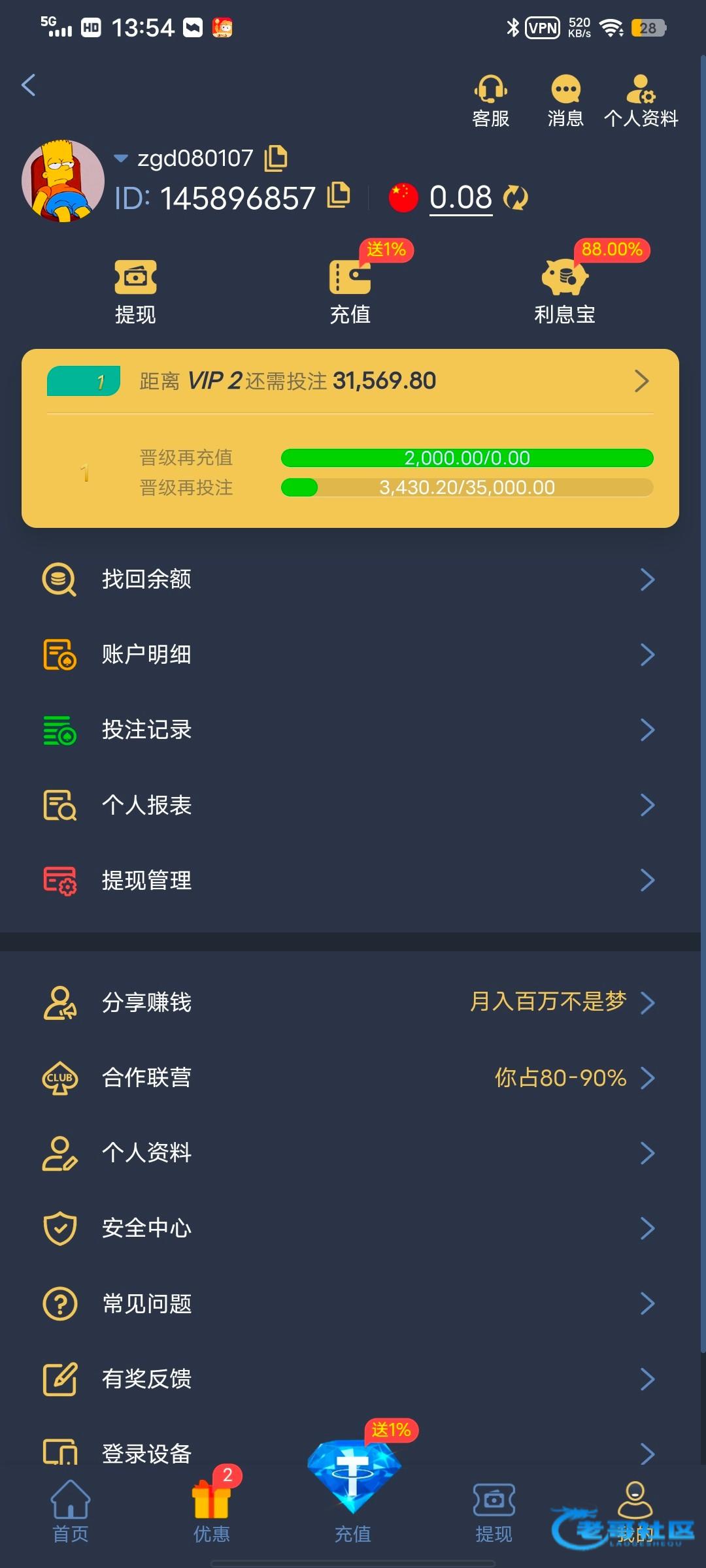Copy the ID 145896857
This screenshot has width=706, height=1568.
(339, 195)
